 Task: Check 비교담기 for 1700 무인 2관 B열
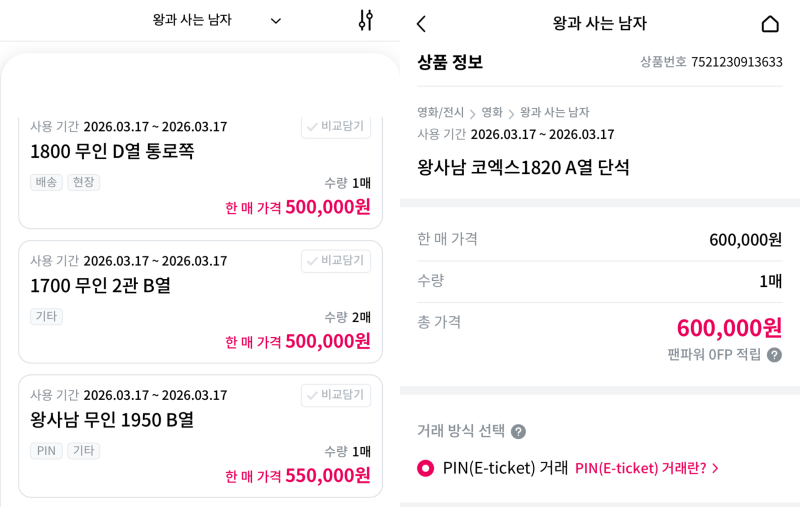point(336,261)
